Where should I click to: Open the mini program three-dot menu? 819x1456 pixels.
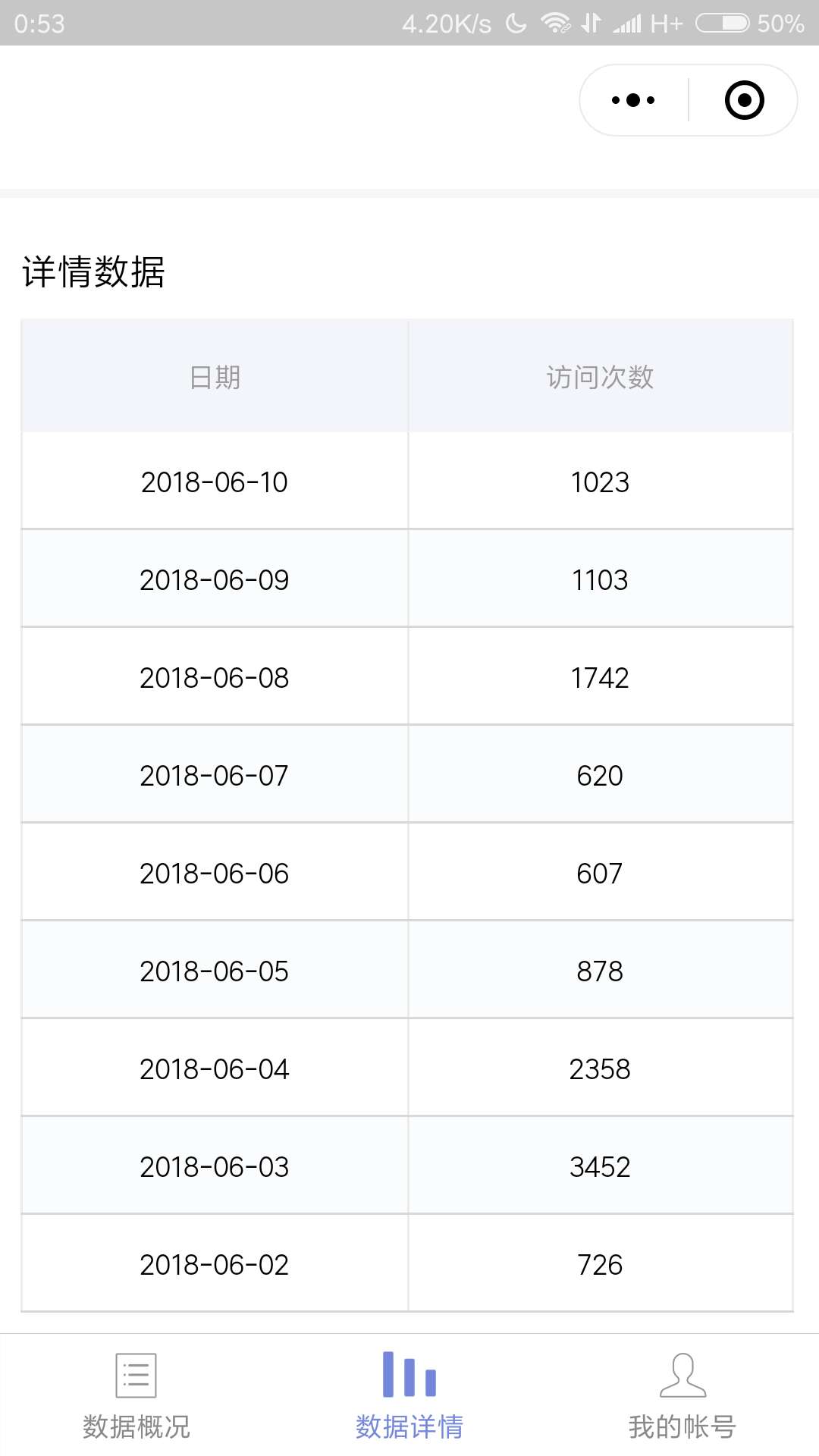633,100
